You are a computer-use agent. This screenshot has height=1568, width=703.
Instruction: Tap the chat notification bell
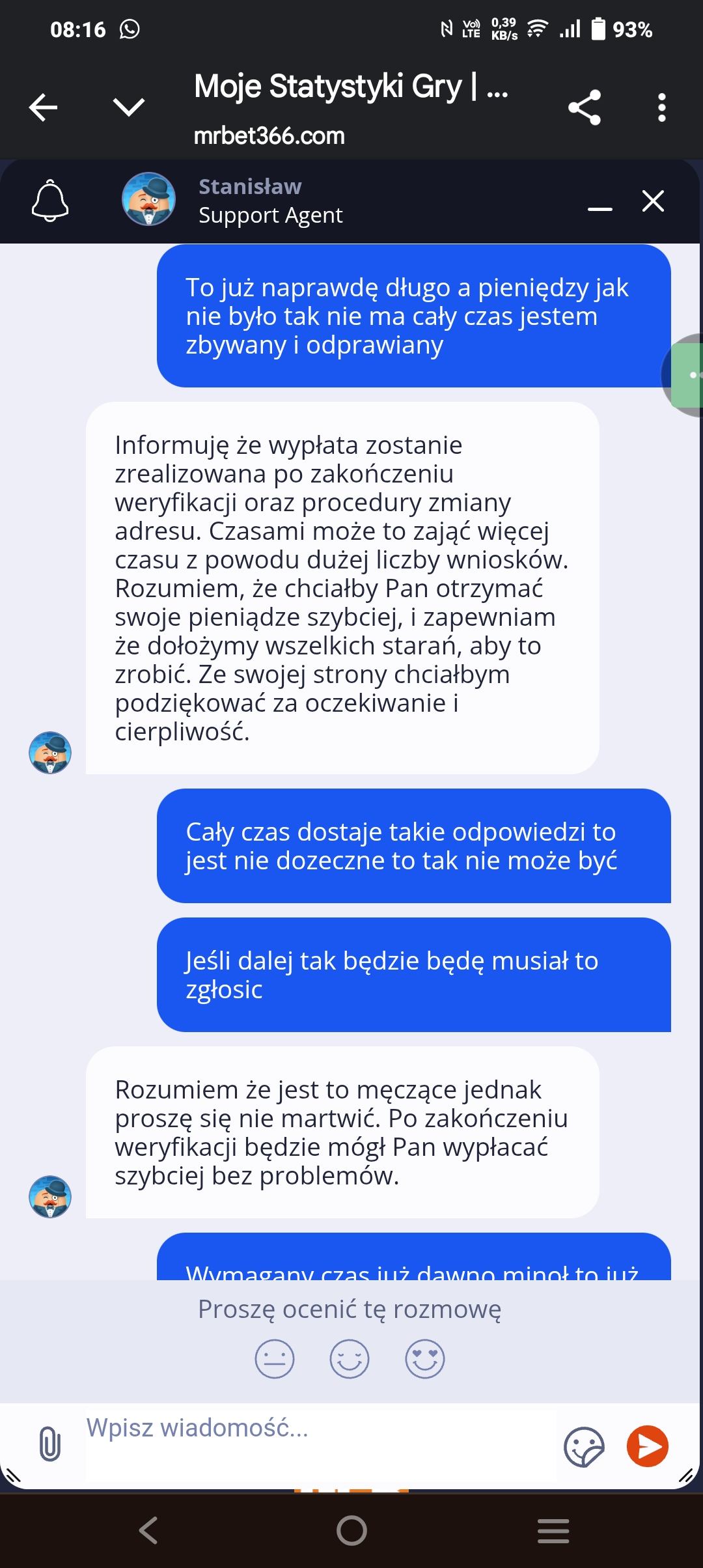point(50,201)
